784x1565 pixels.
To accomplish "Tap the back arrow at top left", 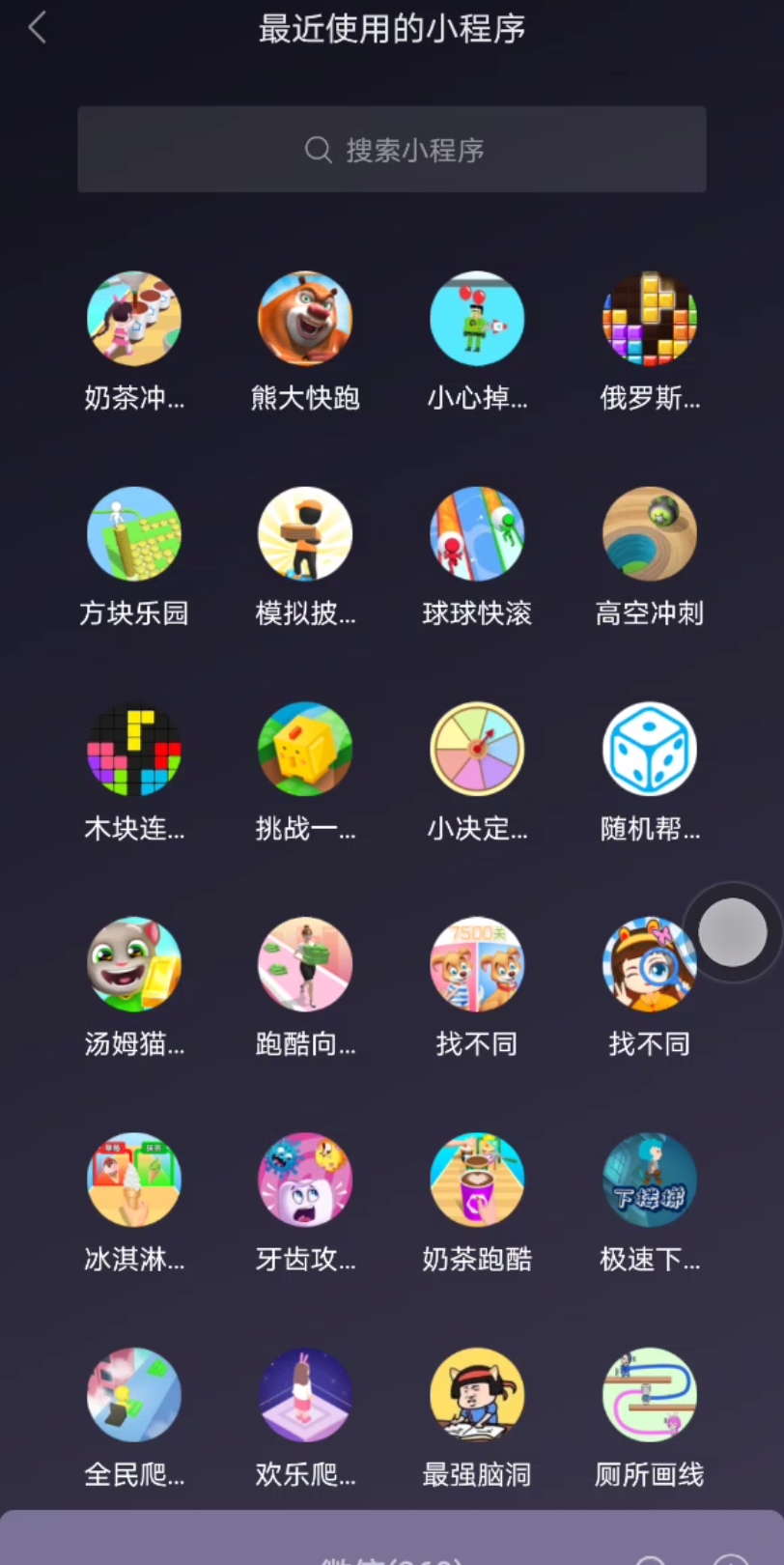I will tap(37, 29).
